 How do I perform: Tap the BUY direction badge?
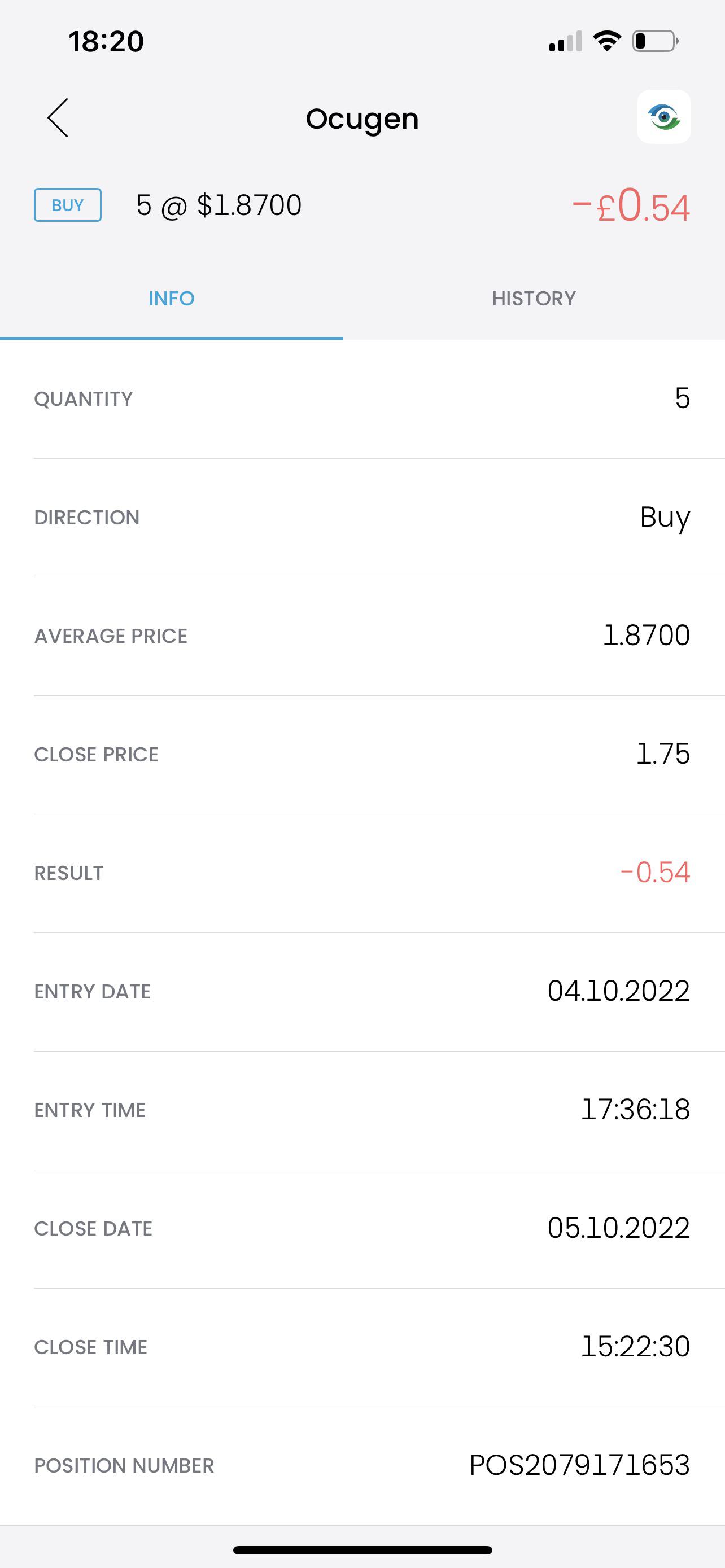tap(67, 204)
